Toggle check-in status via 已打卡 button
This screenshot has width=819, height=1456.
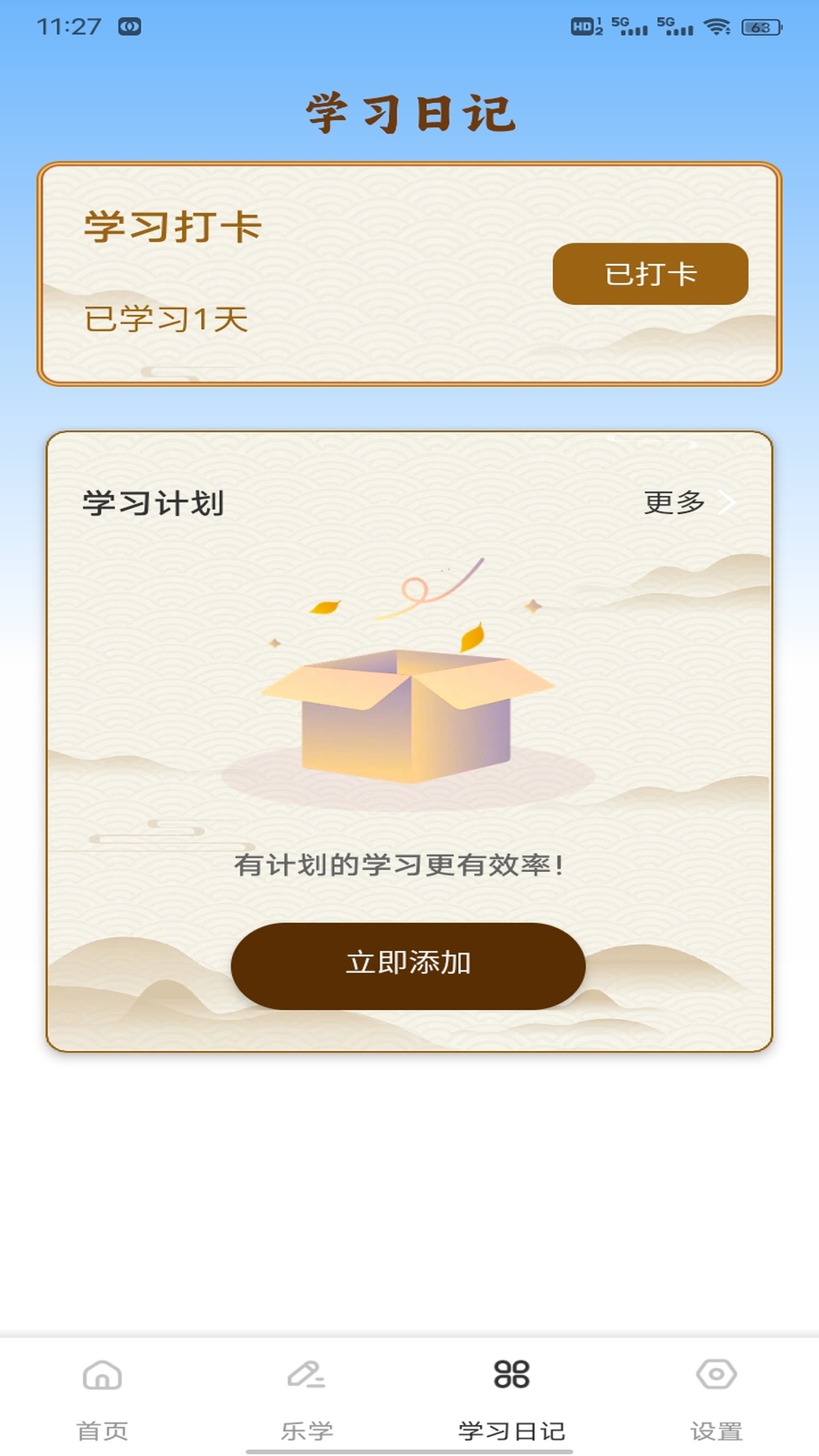pos(651,275)
